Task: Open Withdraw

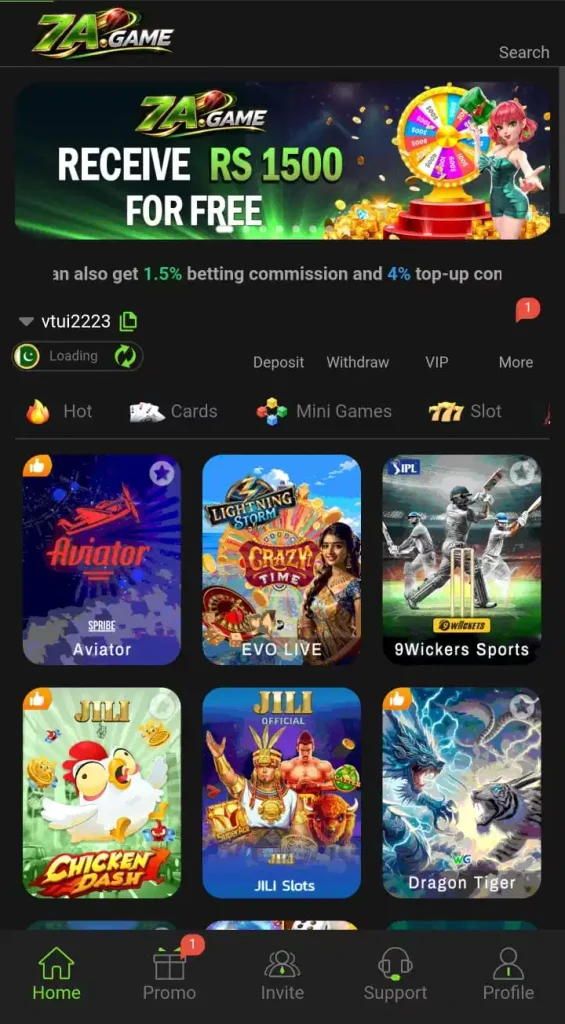Action: [x=358, y=362]
